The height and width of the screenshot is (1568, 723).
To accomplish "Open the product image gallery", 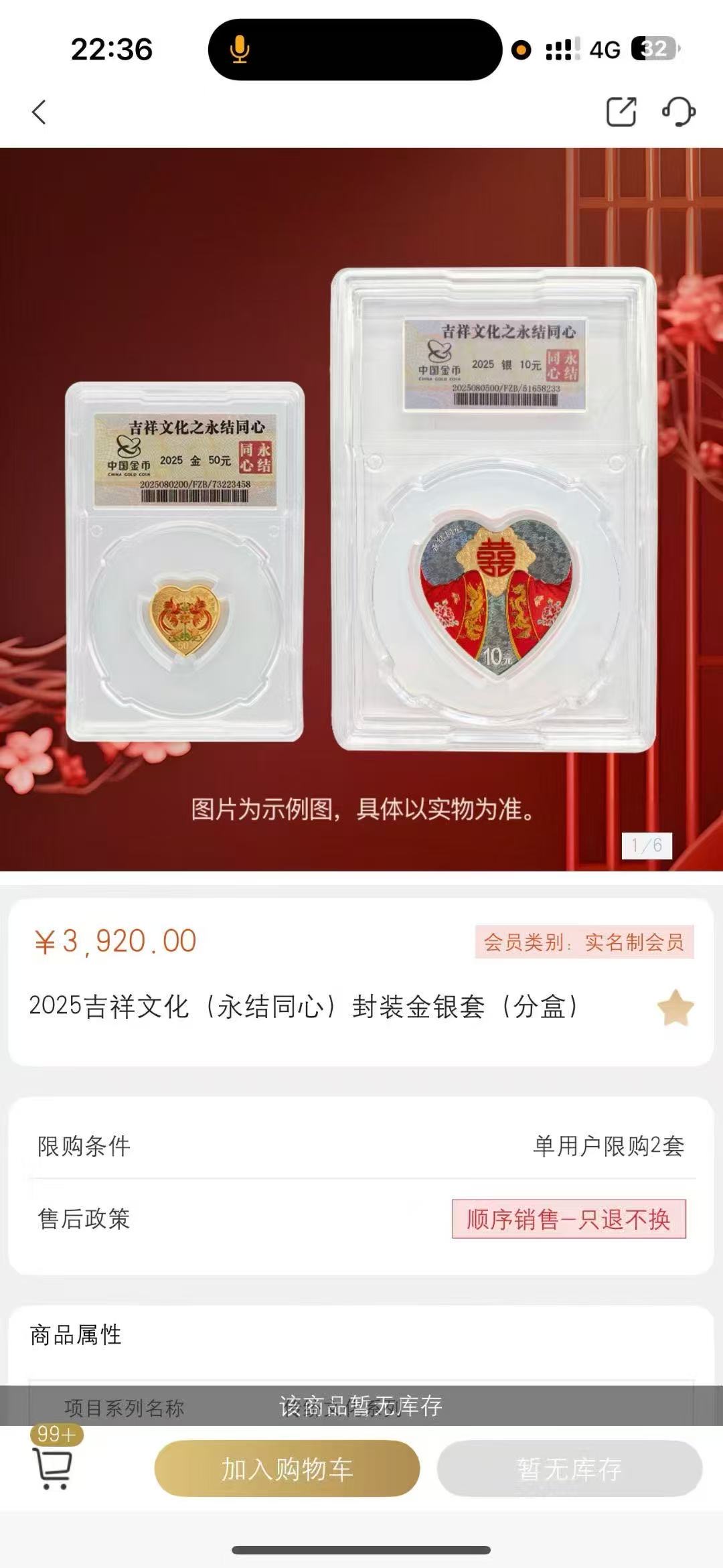I will pyautogui.click(x=361, y=509).
